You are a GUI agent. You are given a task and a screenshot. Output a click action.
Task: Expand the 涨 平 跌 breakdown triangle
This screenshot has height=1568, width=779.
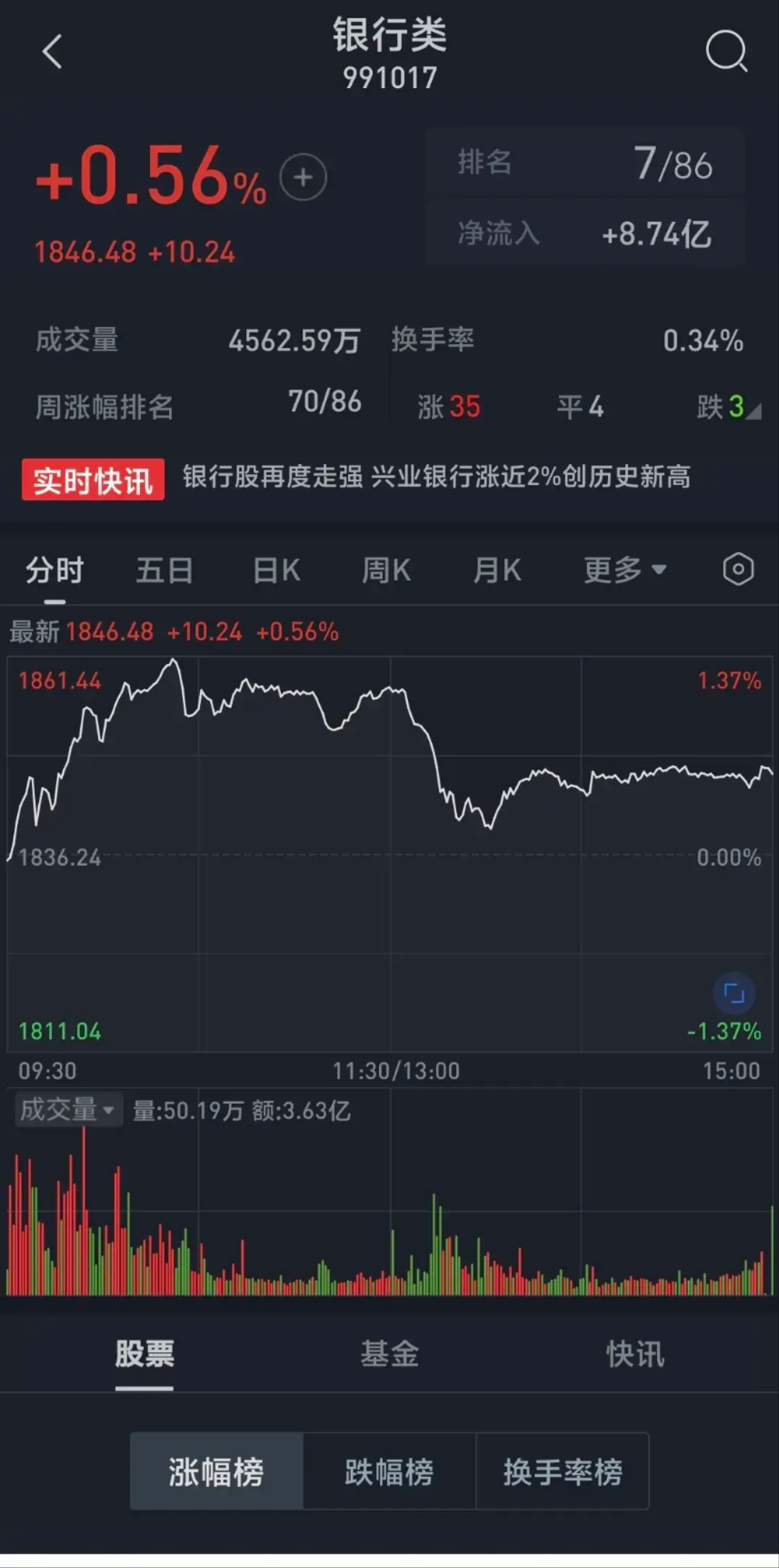pos(754,412)
